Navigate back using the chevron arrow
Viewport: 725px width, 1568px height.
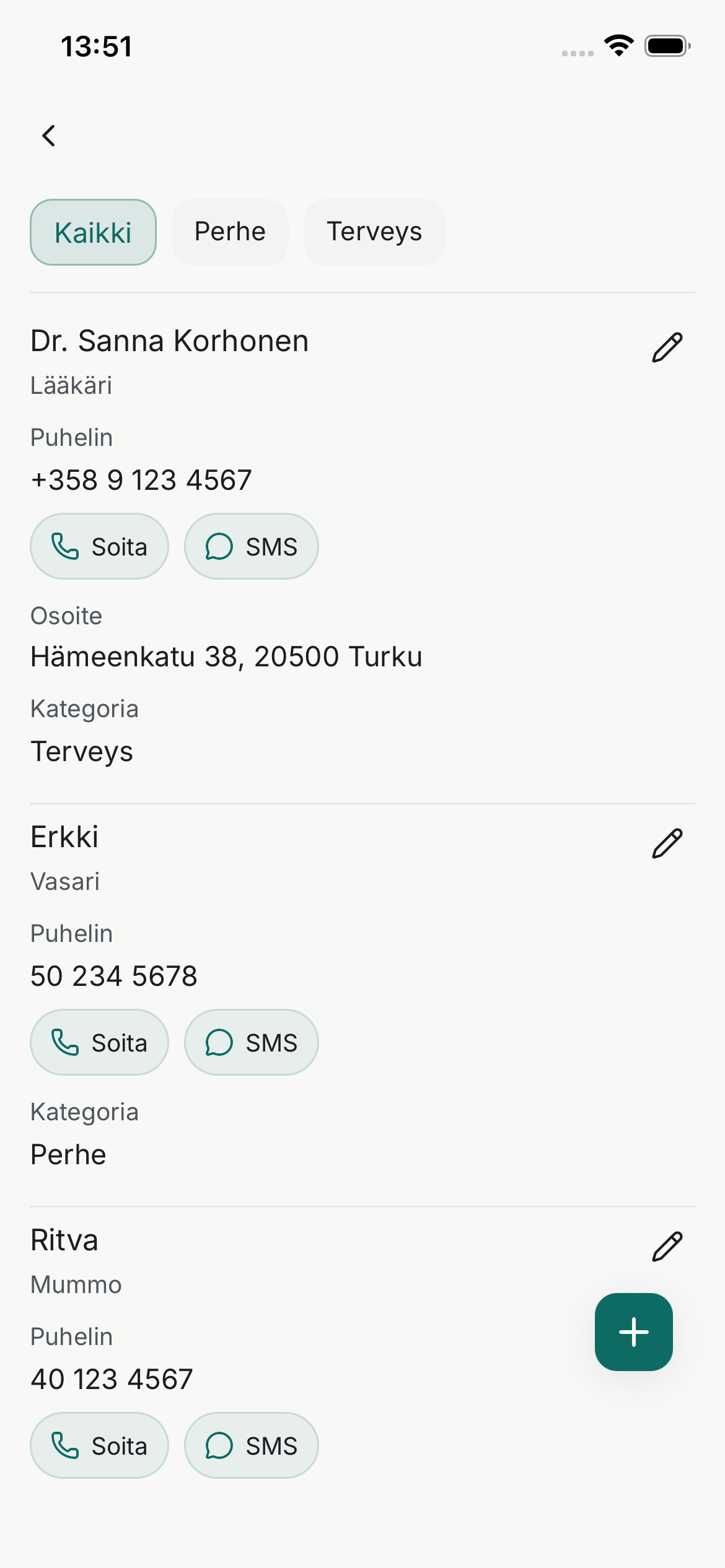pyautogui.click(x=50, y=135)
